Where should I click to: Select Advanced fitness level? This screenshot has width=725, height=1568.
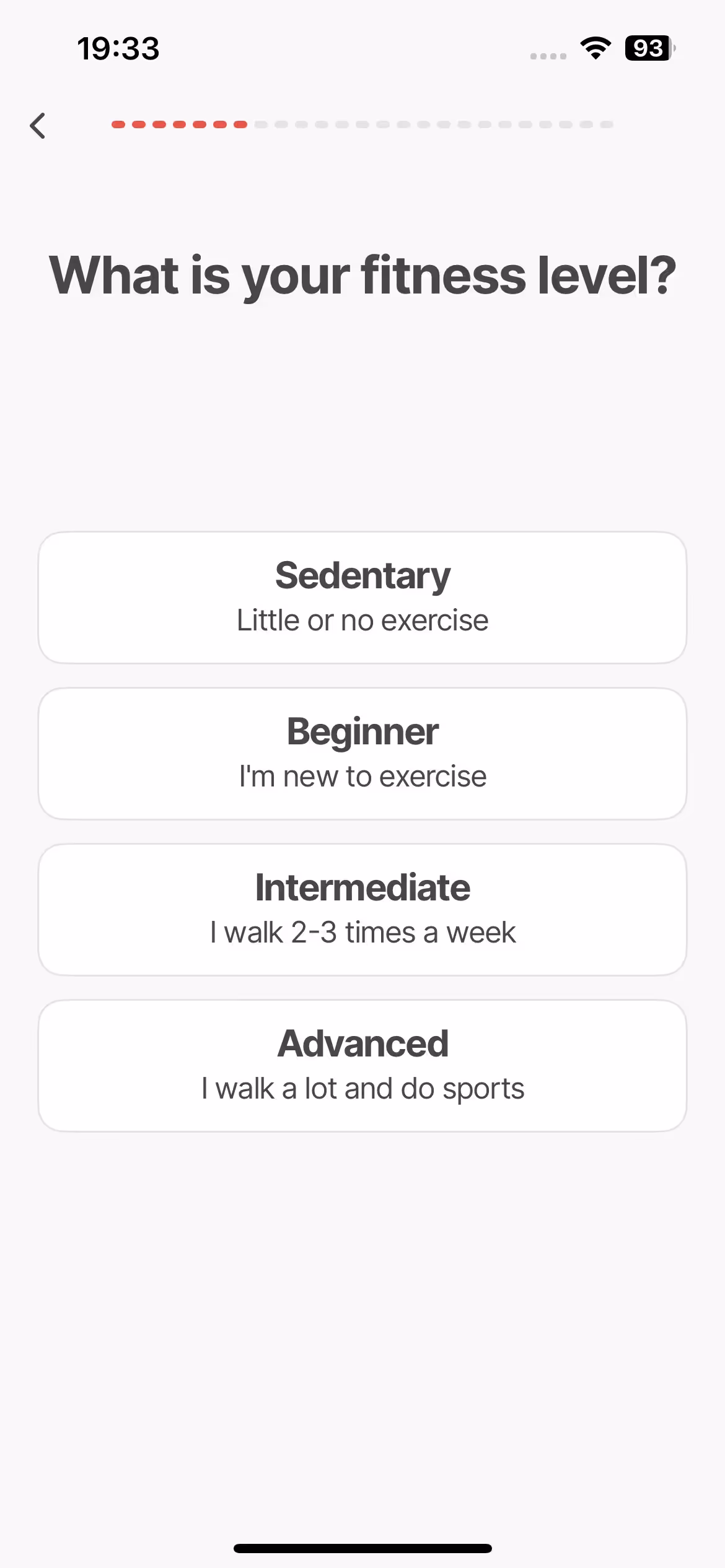pos(362,1066)
